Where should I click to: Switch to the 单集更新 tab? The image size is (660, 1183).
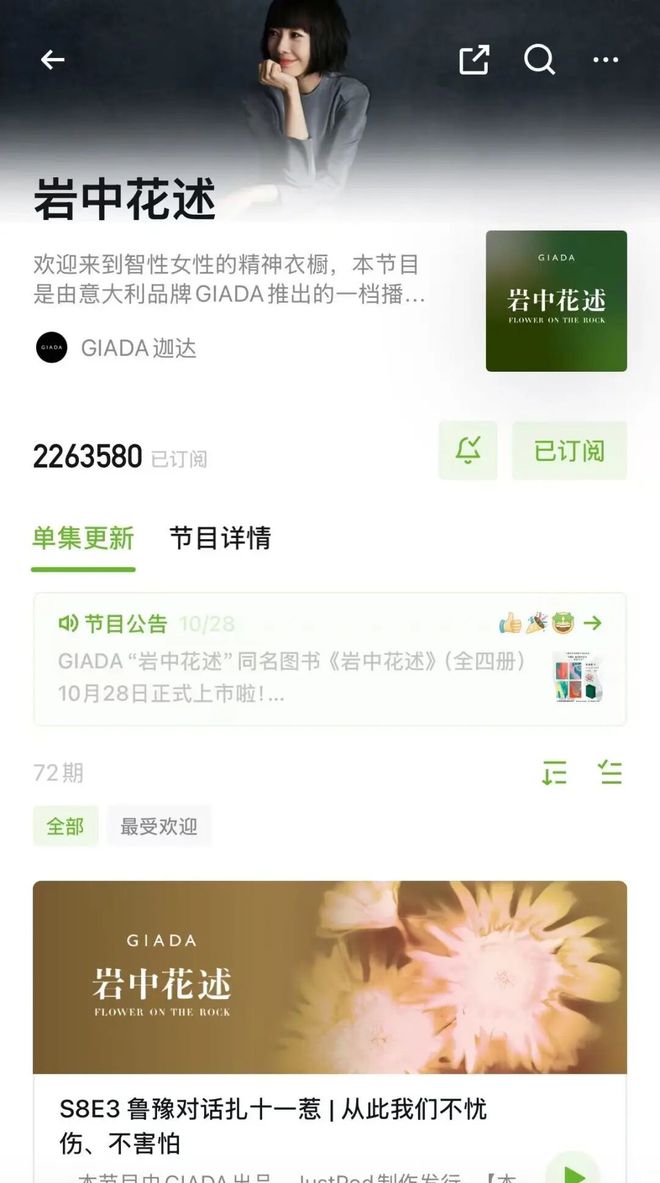[x=83, y=538]
